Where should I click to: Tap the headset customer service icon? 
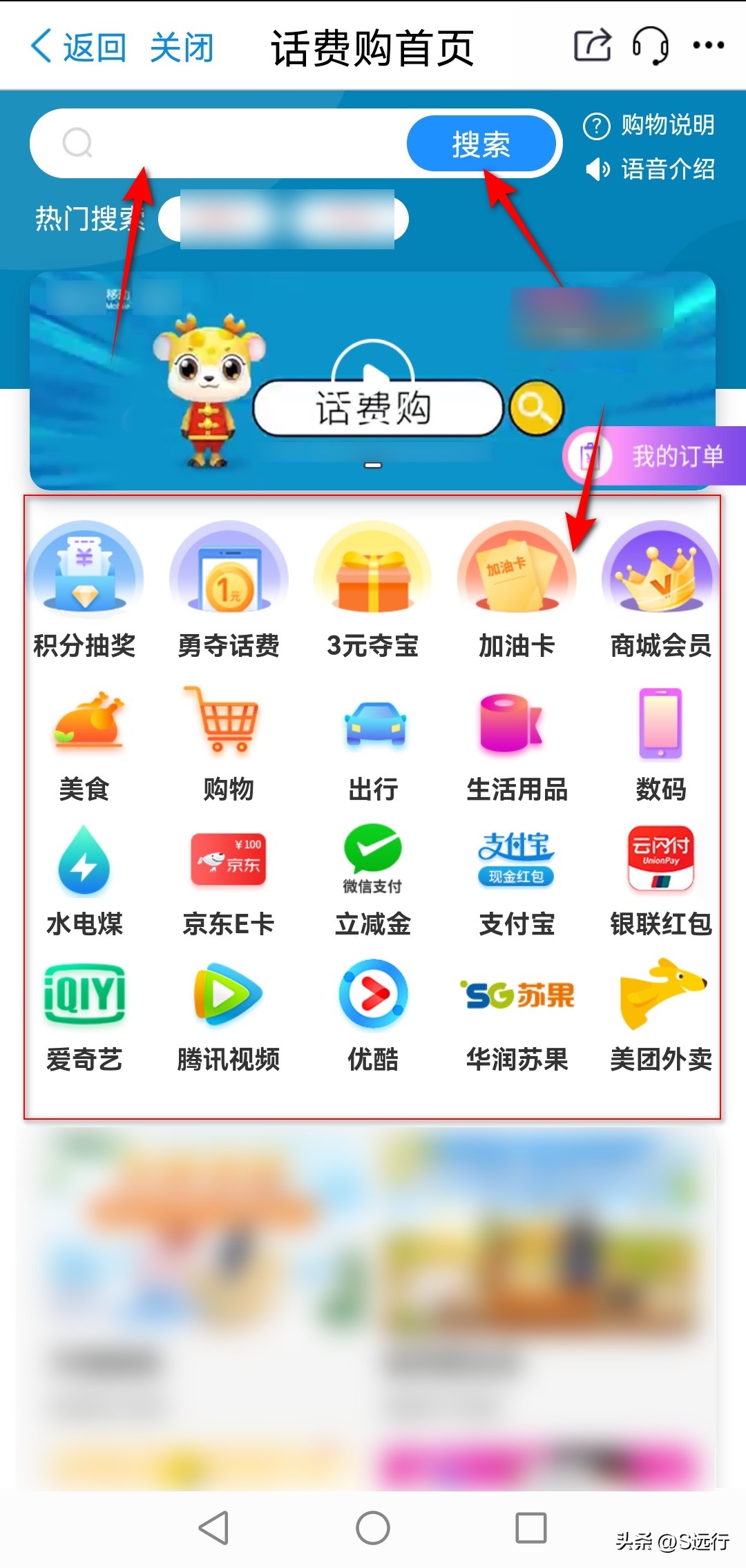tap(651, 46)
